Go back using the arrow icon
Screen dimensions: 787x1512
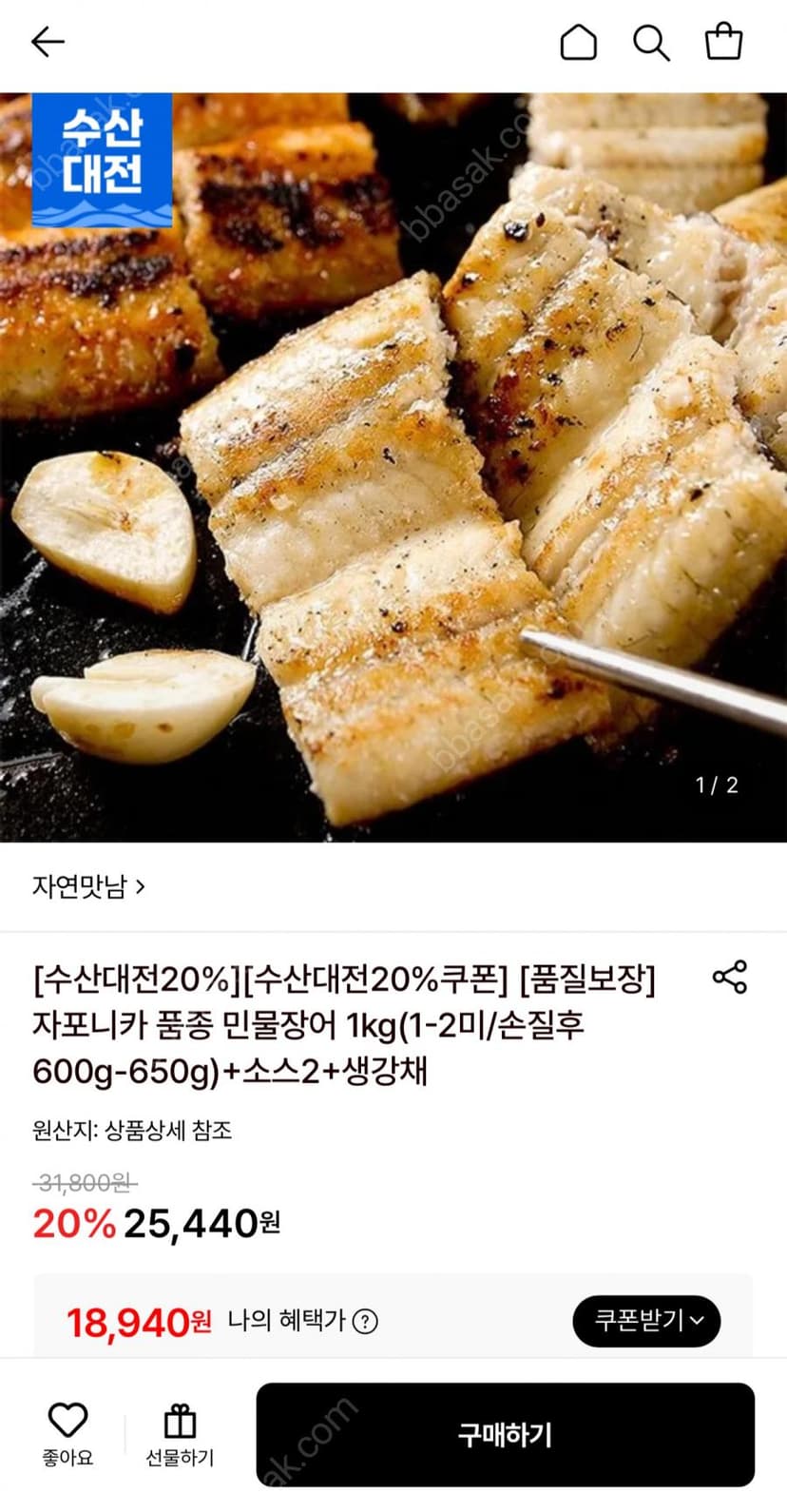(x=48, y=42)
